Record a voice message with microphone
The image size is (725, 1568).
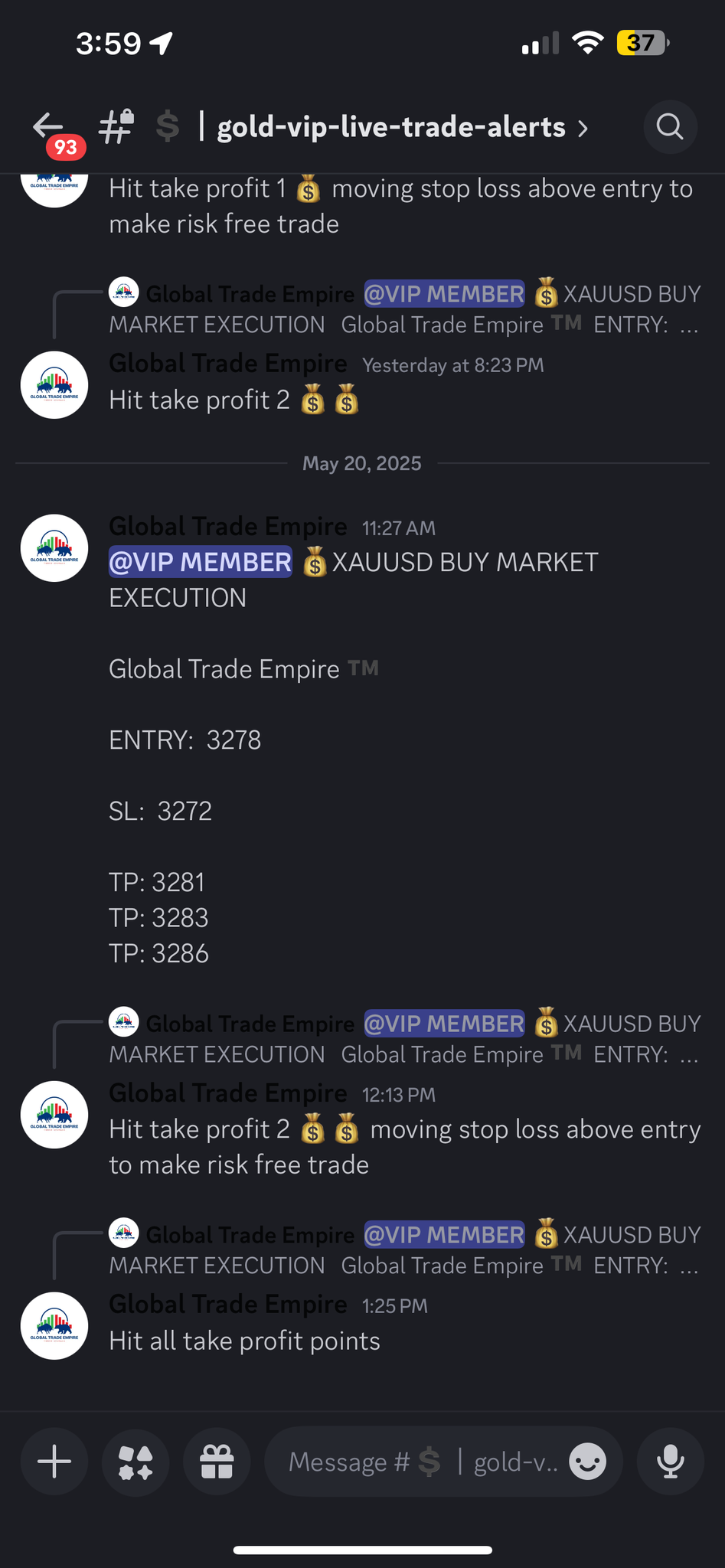tap(670, 1462)
